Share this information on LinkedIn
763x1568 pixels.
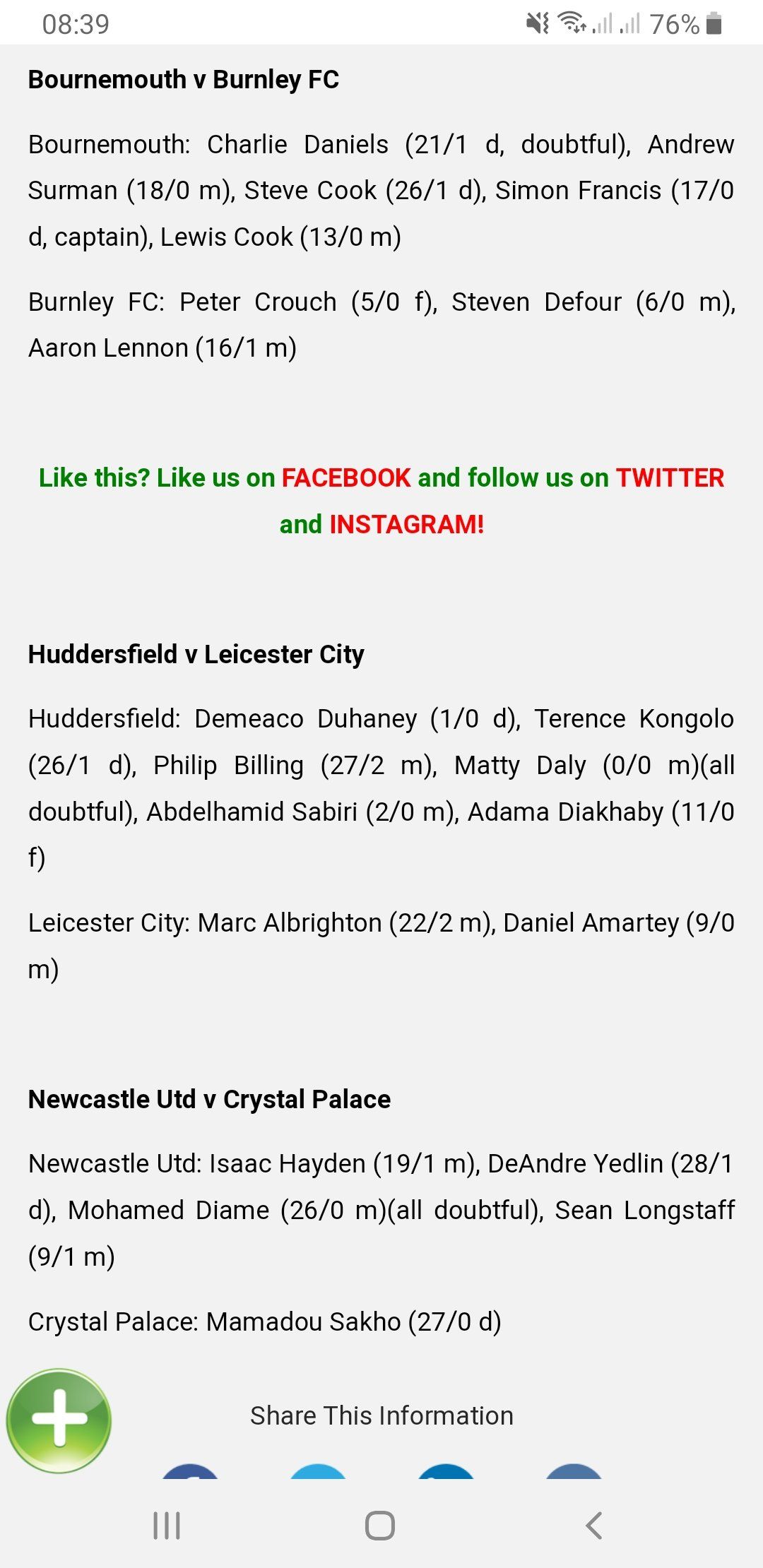(x=446, y=1471)
